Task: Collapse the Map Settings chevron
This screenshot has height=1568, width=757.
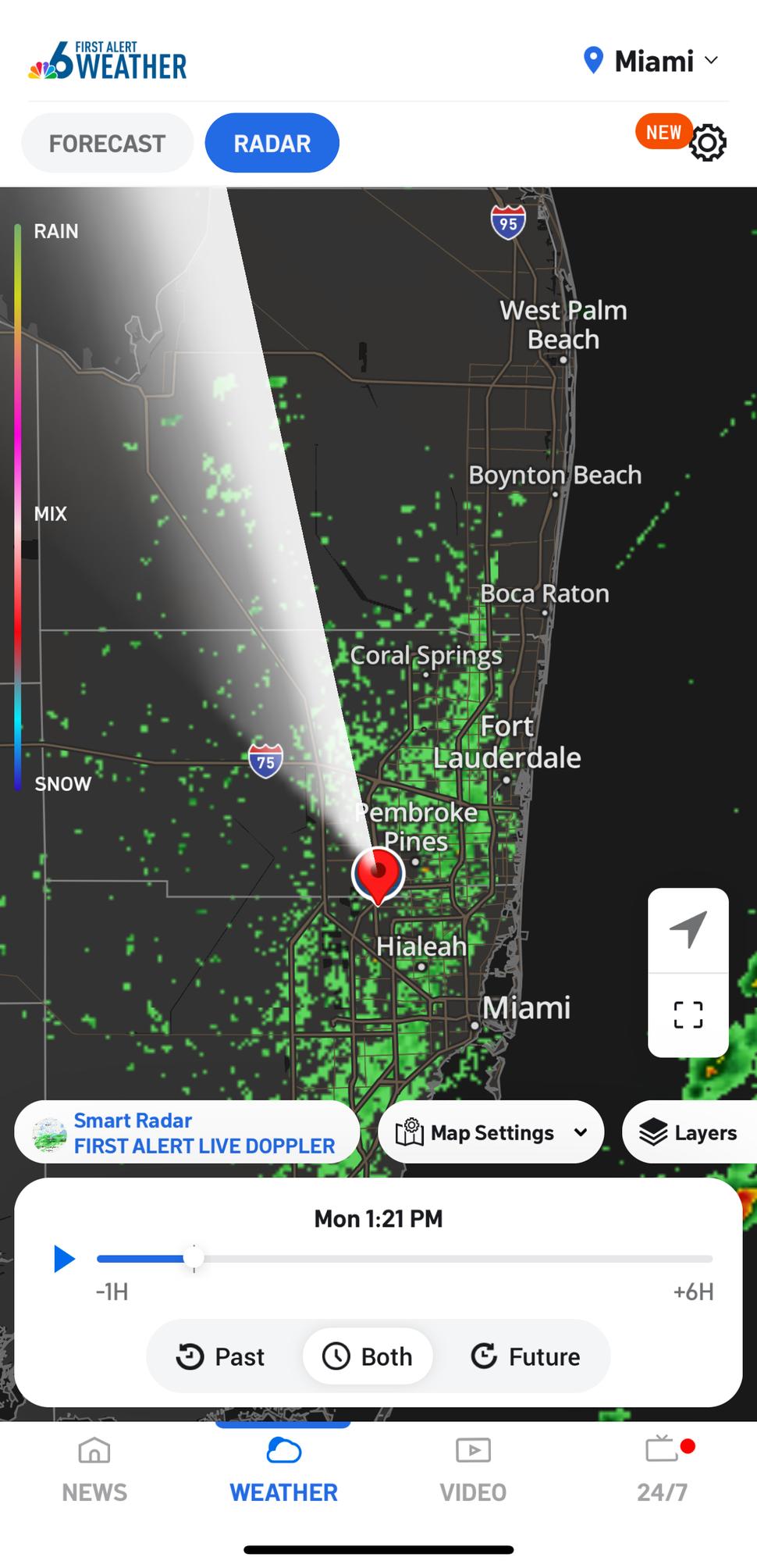Action: [x=580, y=1132]
